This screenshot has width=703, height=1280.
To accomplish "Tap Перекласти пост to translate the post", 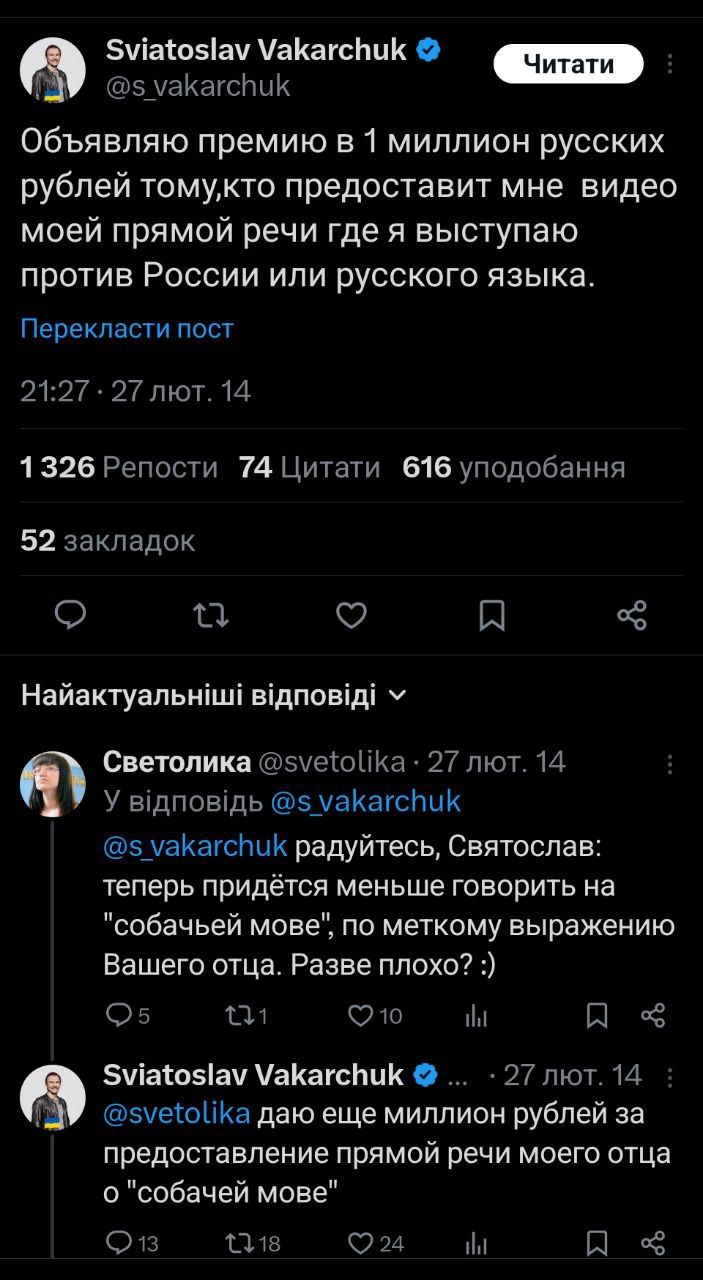I will 127,329.
